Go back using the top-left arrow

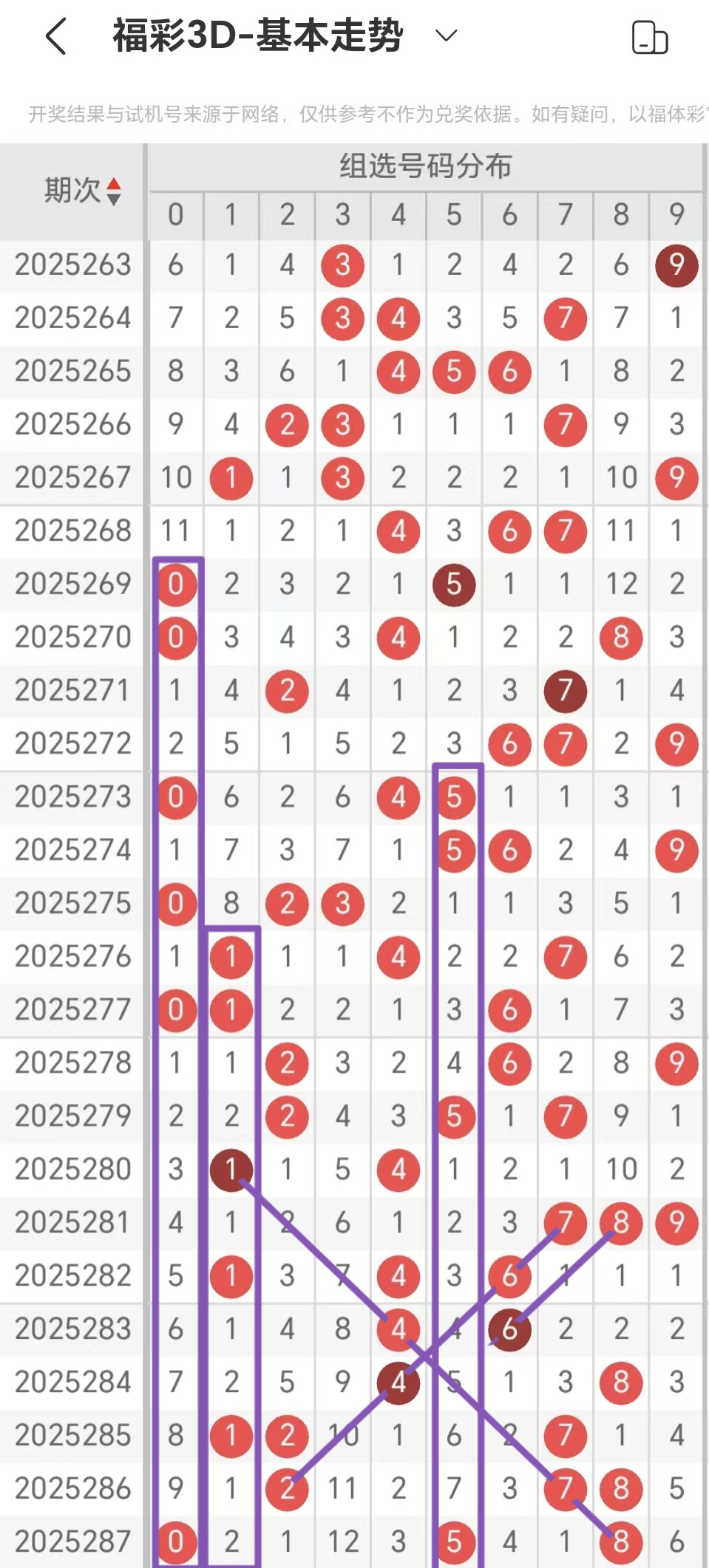56,36
